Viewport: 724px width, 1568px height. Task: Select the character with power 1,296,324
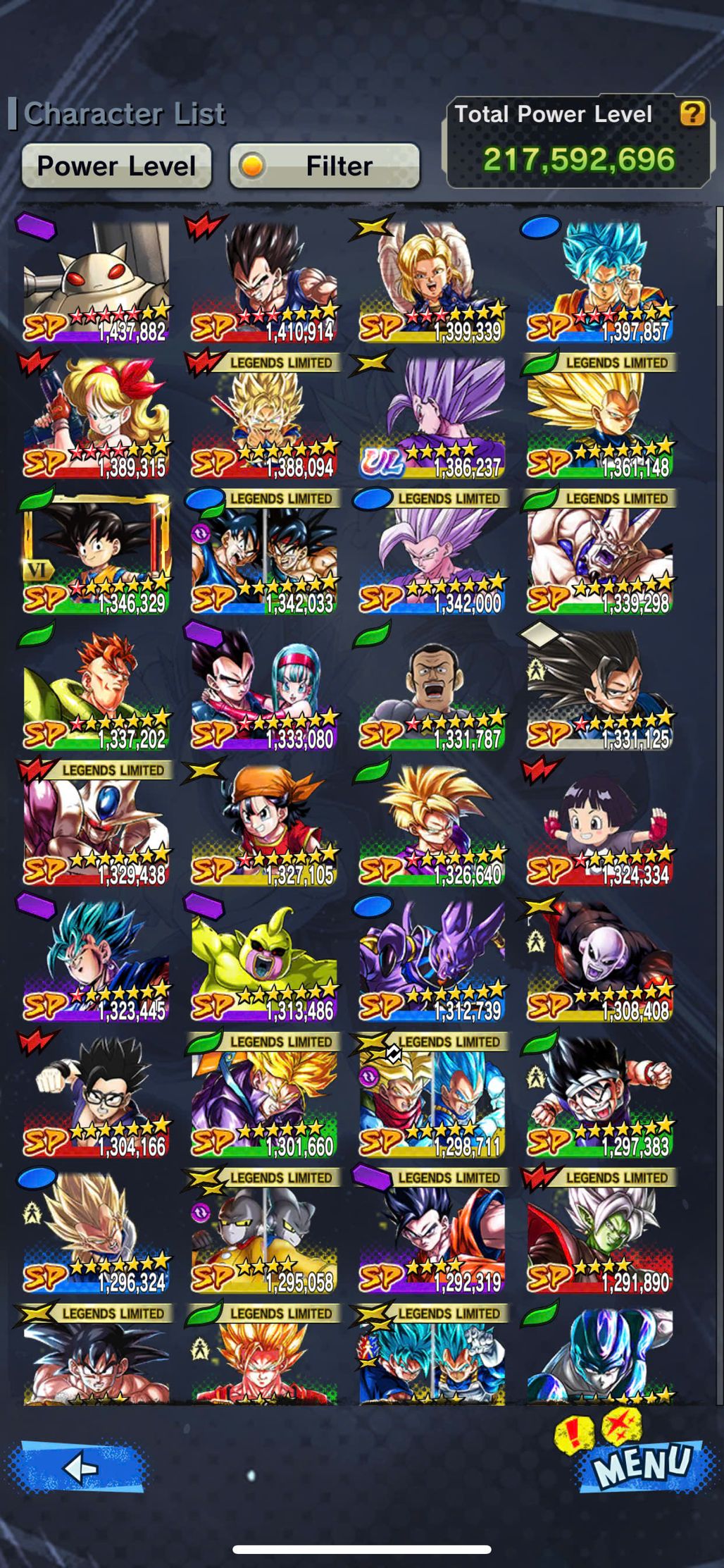(x=96, y=1233)
